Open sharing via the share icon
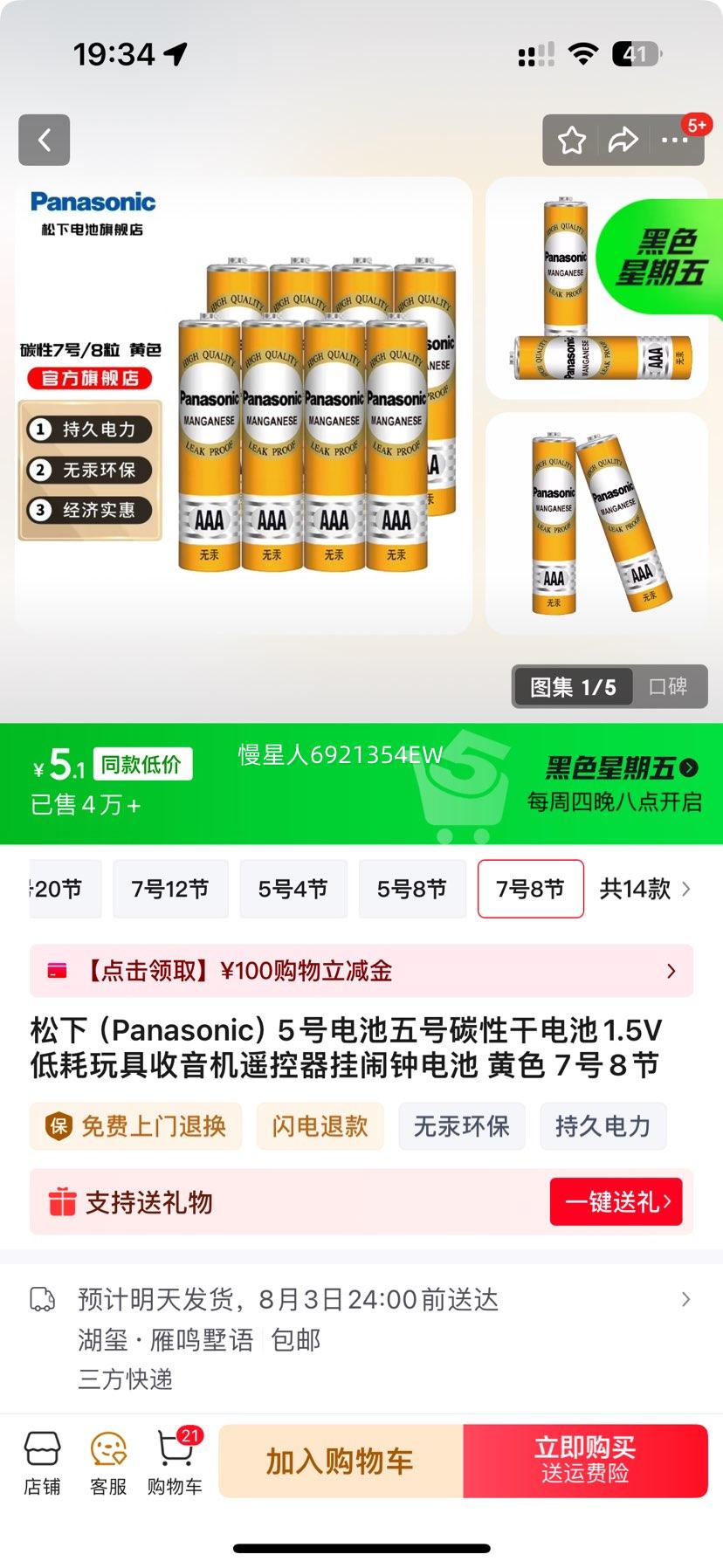The height and width of the screenshot is (1568, 723). click(623, 140)
